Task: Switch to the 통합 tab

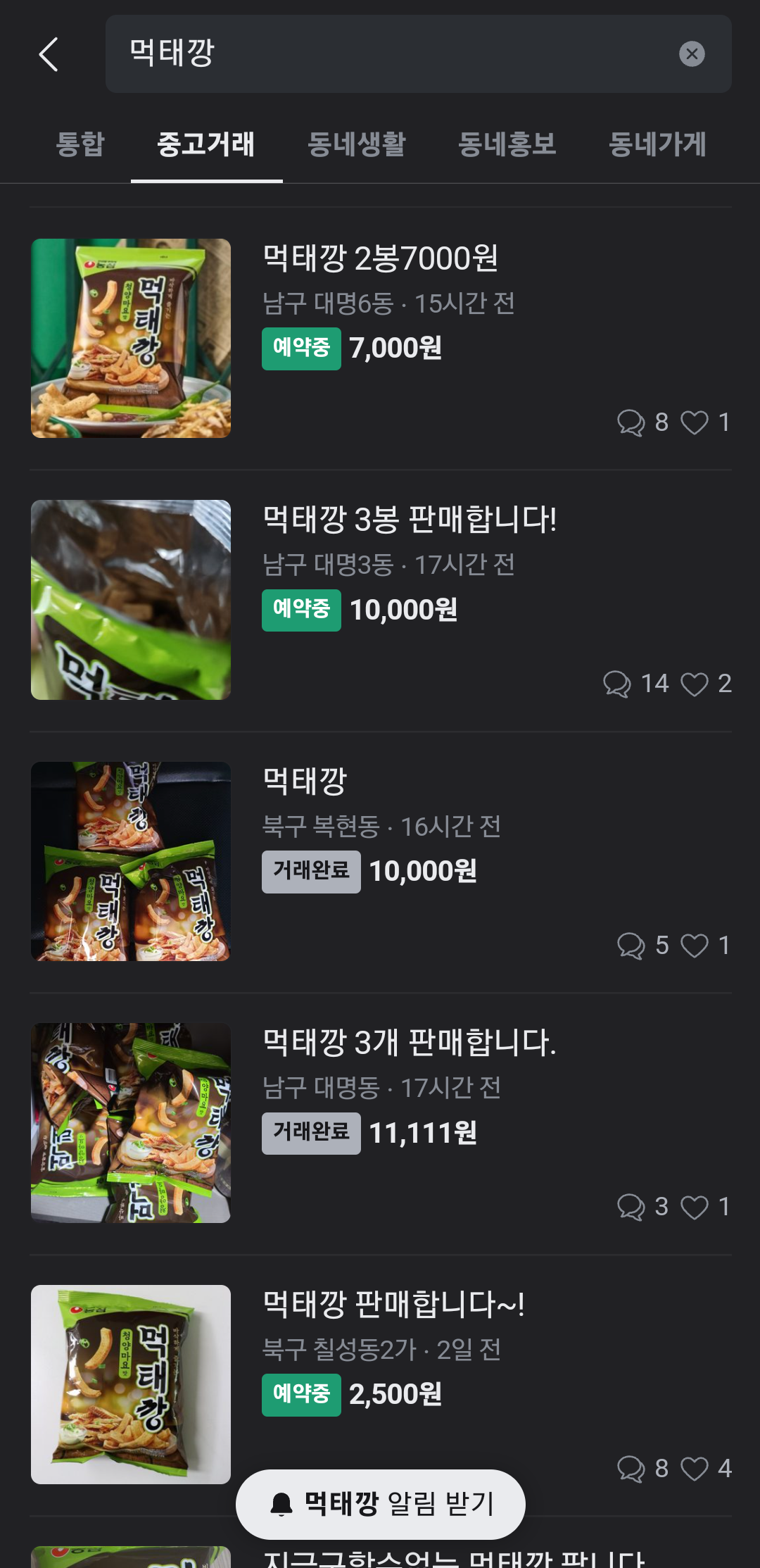Action: [x=80, y=144]
